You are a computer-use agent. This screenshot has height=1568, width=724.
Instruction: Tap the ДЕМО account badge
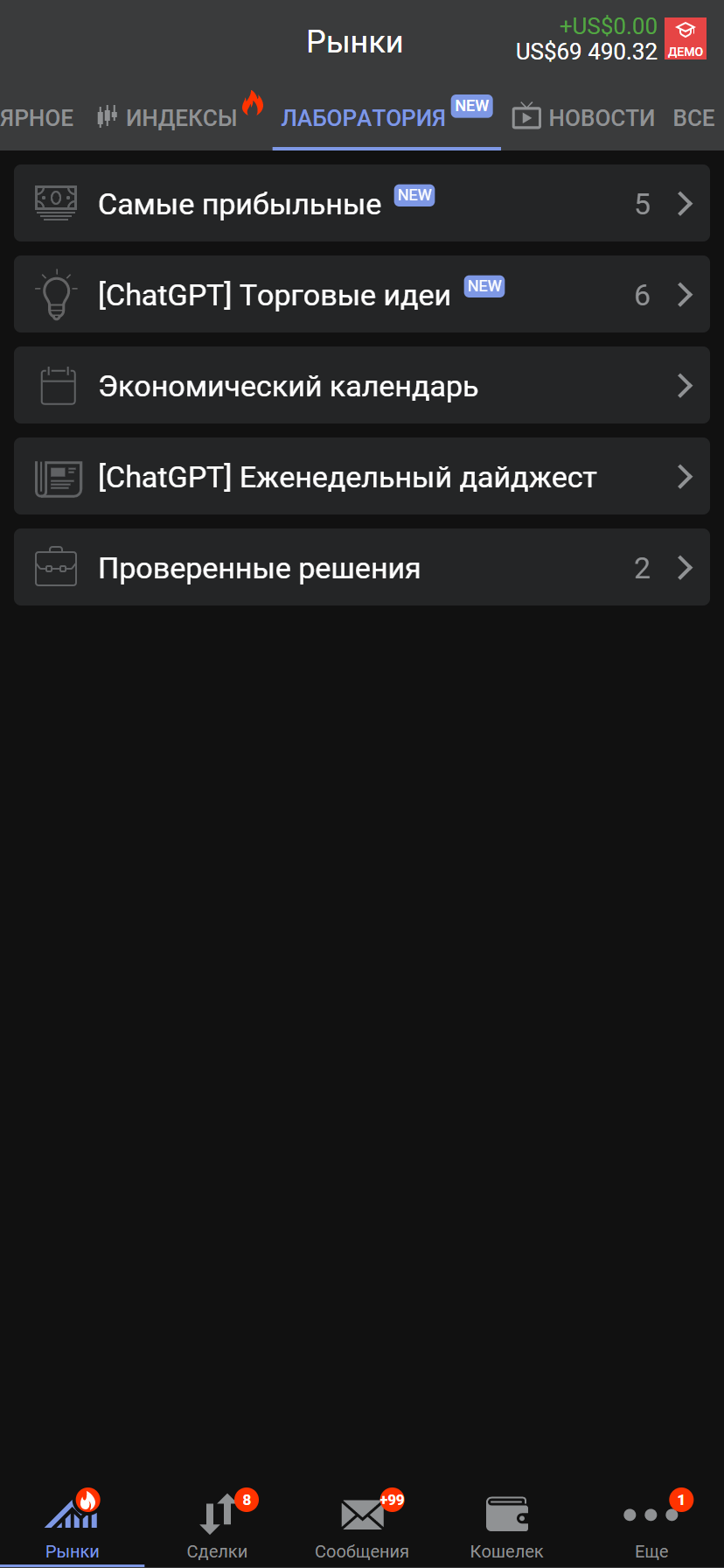tap(686, 39)
